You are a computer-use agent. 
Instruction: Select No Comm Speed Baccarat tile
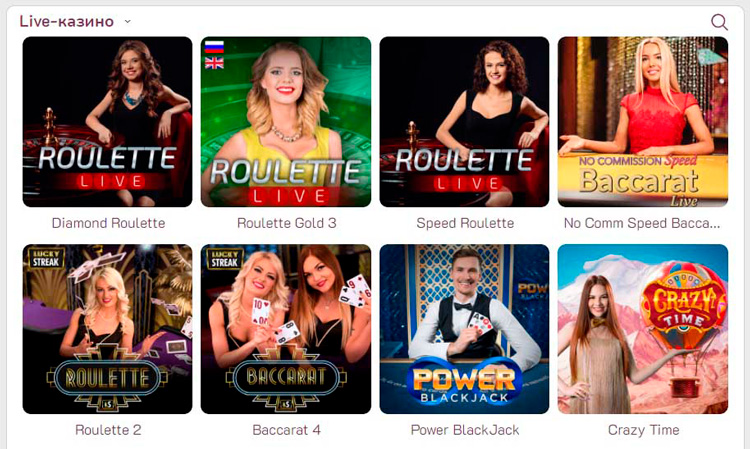(x=642, y=122)
